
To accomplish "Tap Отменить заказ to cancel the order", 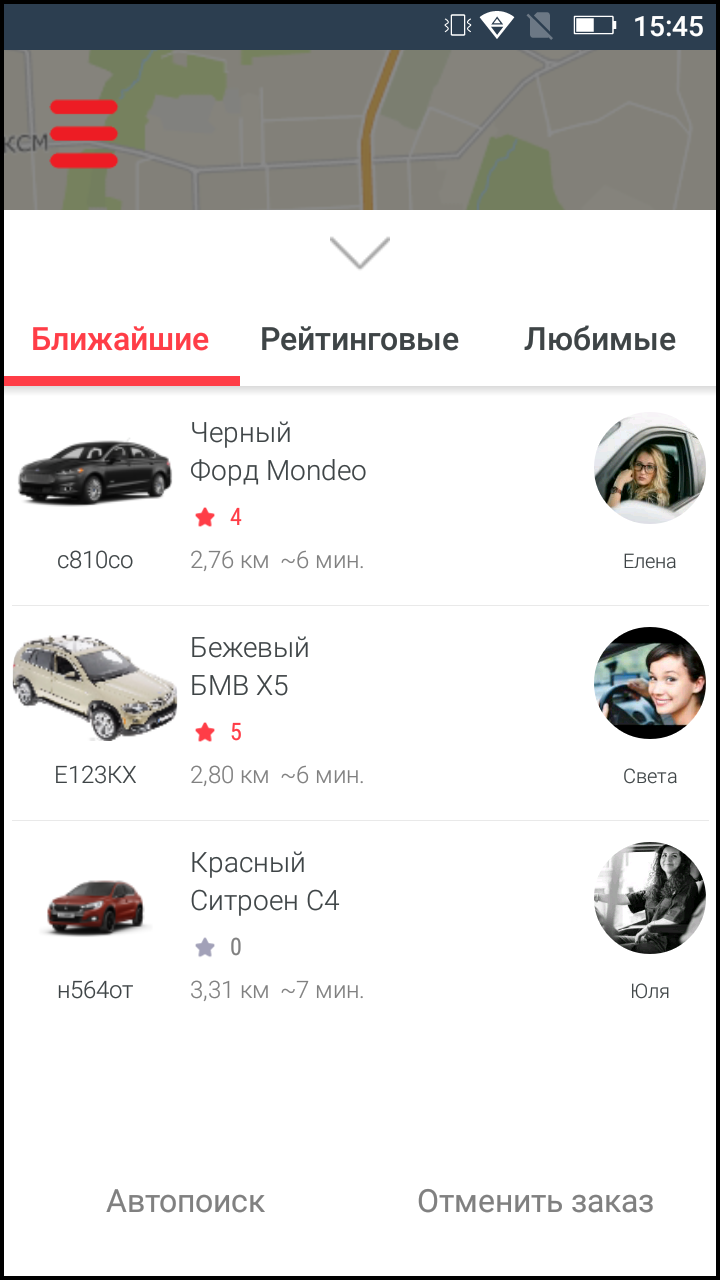I will click(535, 1201).
